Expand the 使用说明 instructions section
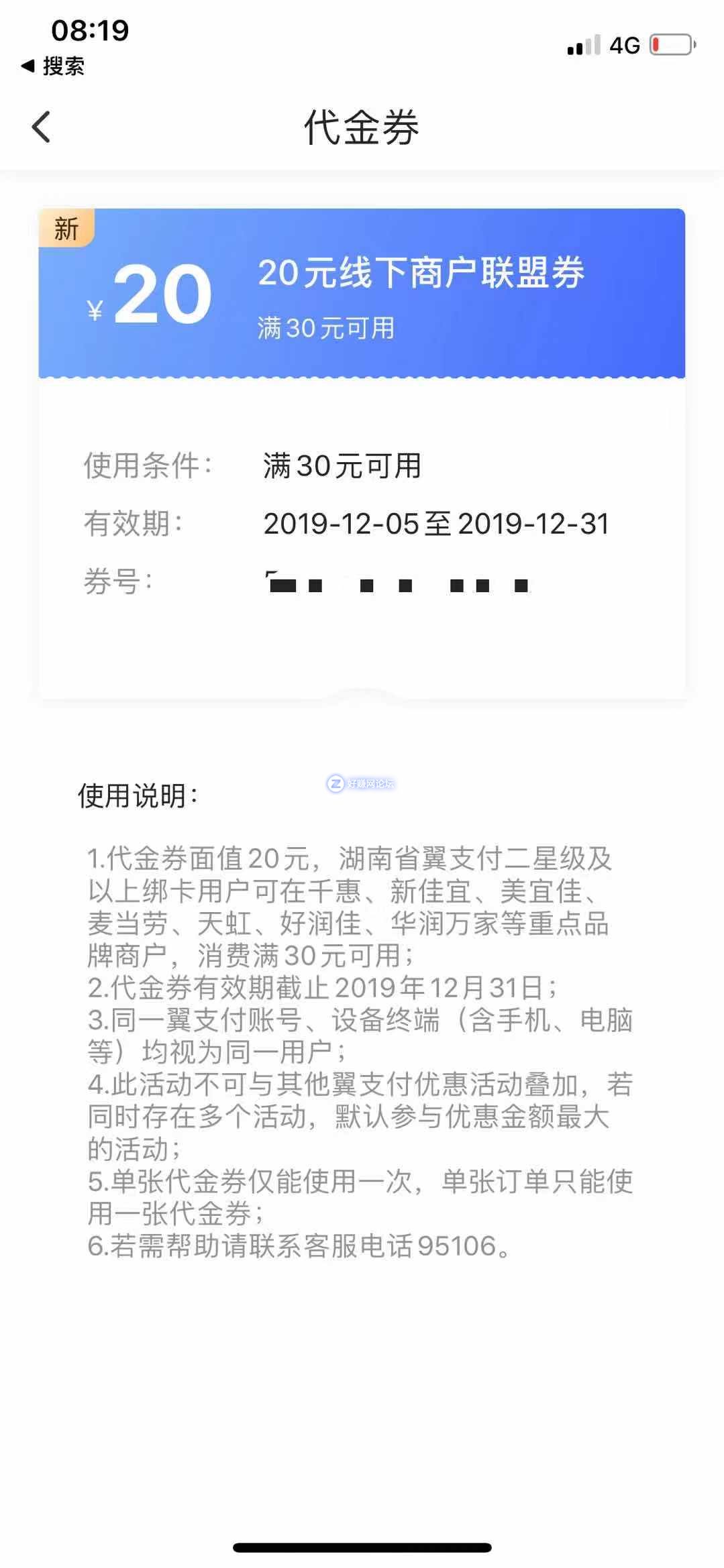Image resolution: width=724 pixels, height=1568 pixels. [x=138, y=797]
